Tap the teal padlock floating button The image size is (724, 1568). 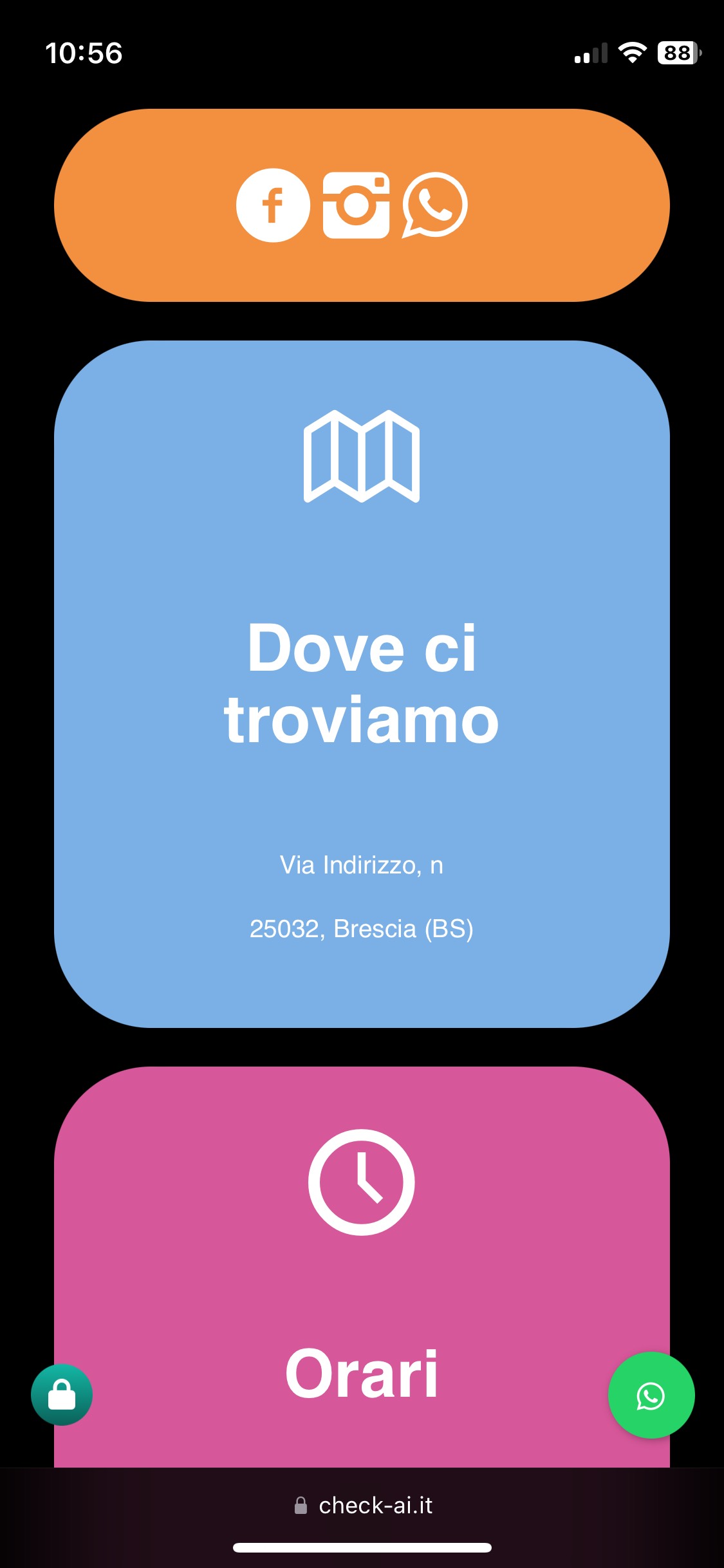tap(62, 1395)
